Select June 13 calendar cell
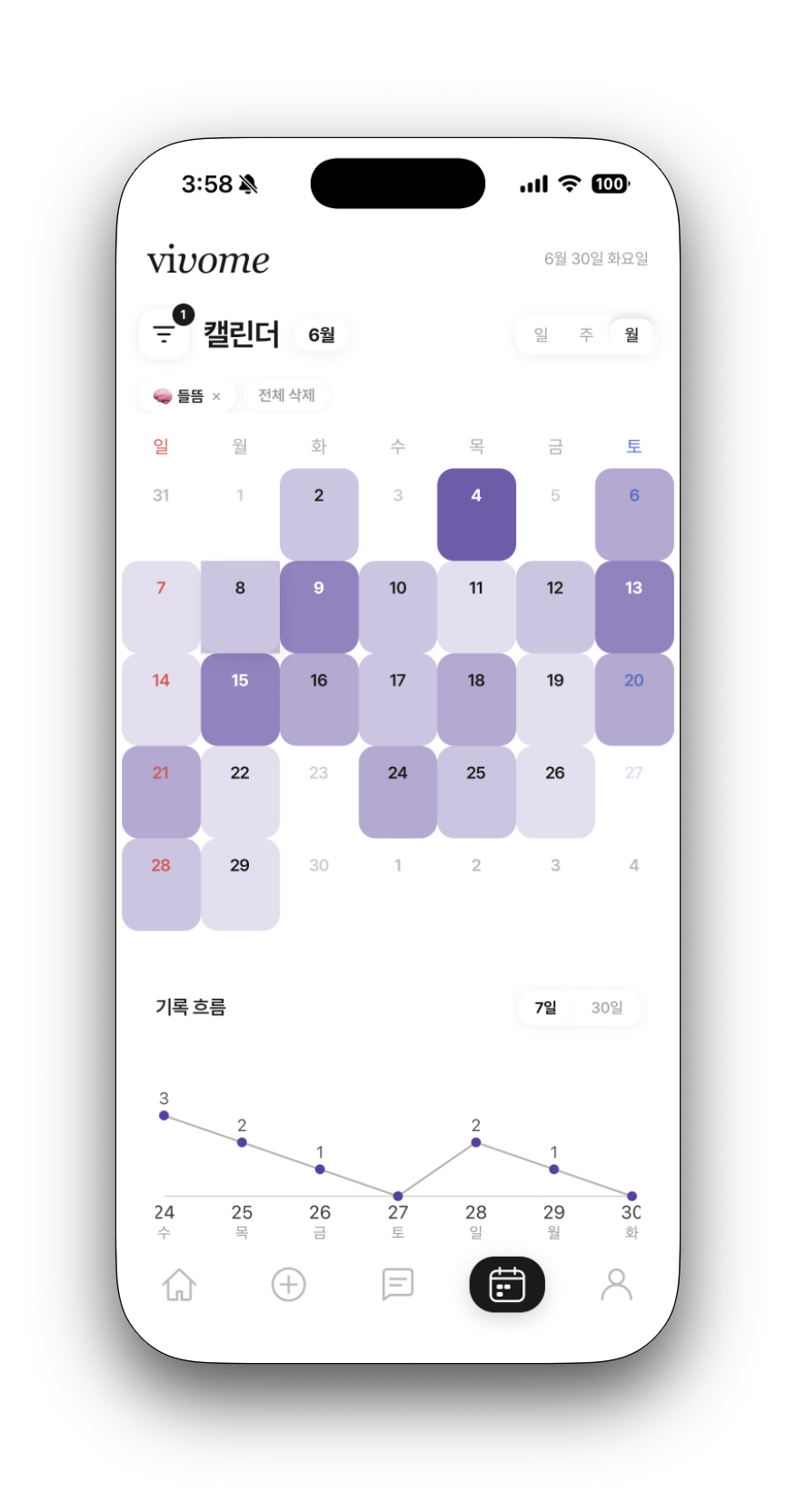The width and height of the screenshot is (796, 1512). click(x=634, y=607)
